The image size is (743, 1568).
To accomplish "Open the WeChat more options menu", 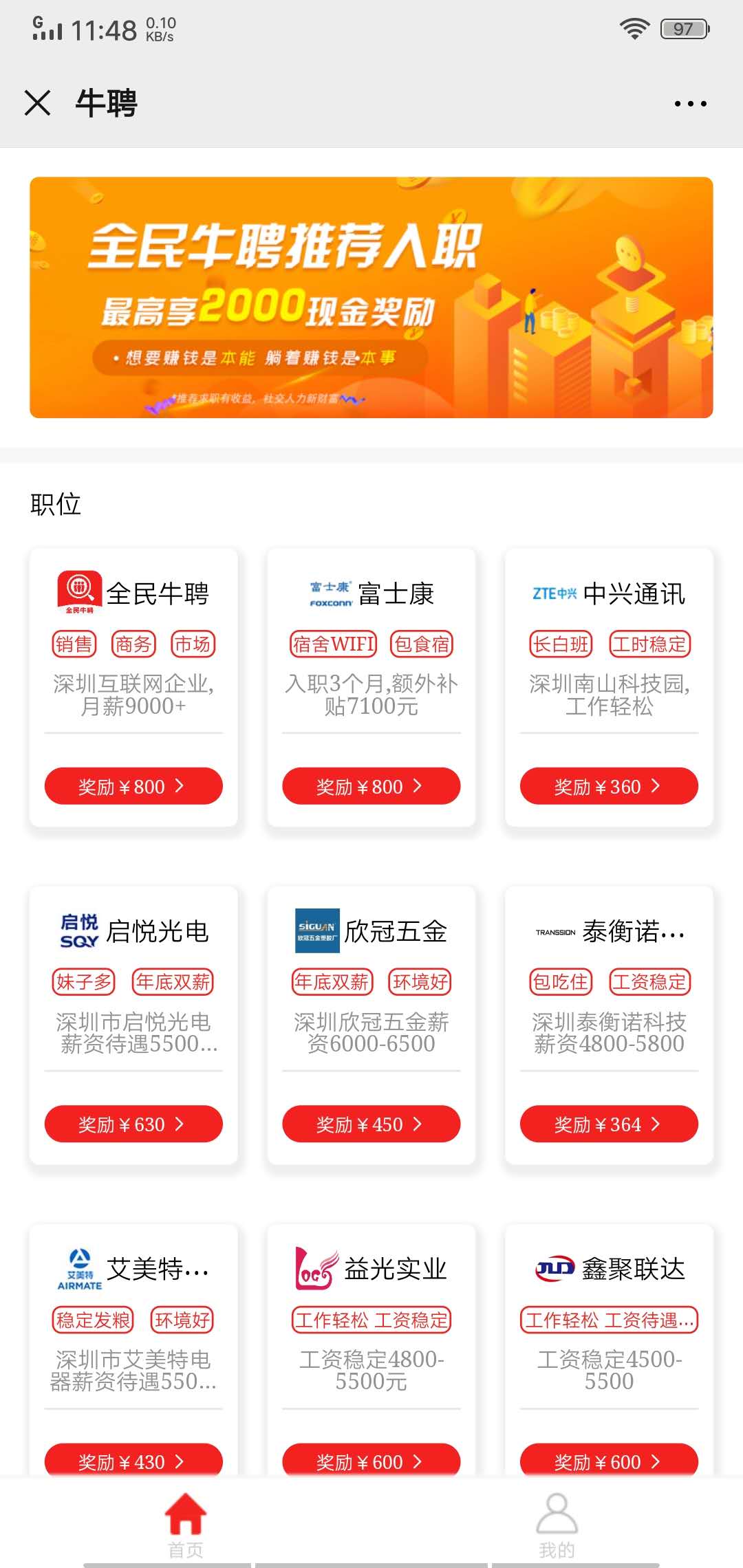I will coord(690,102).
